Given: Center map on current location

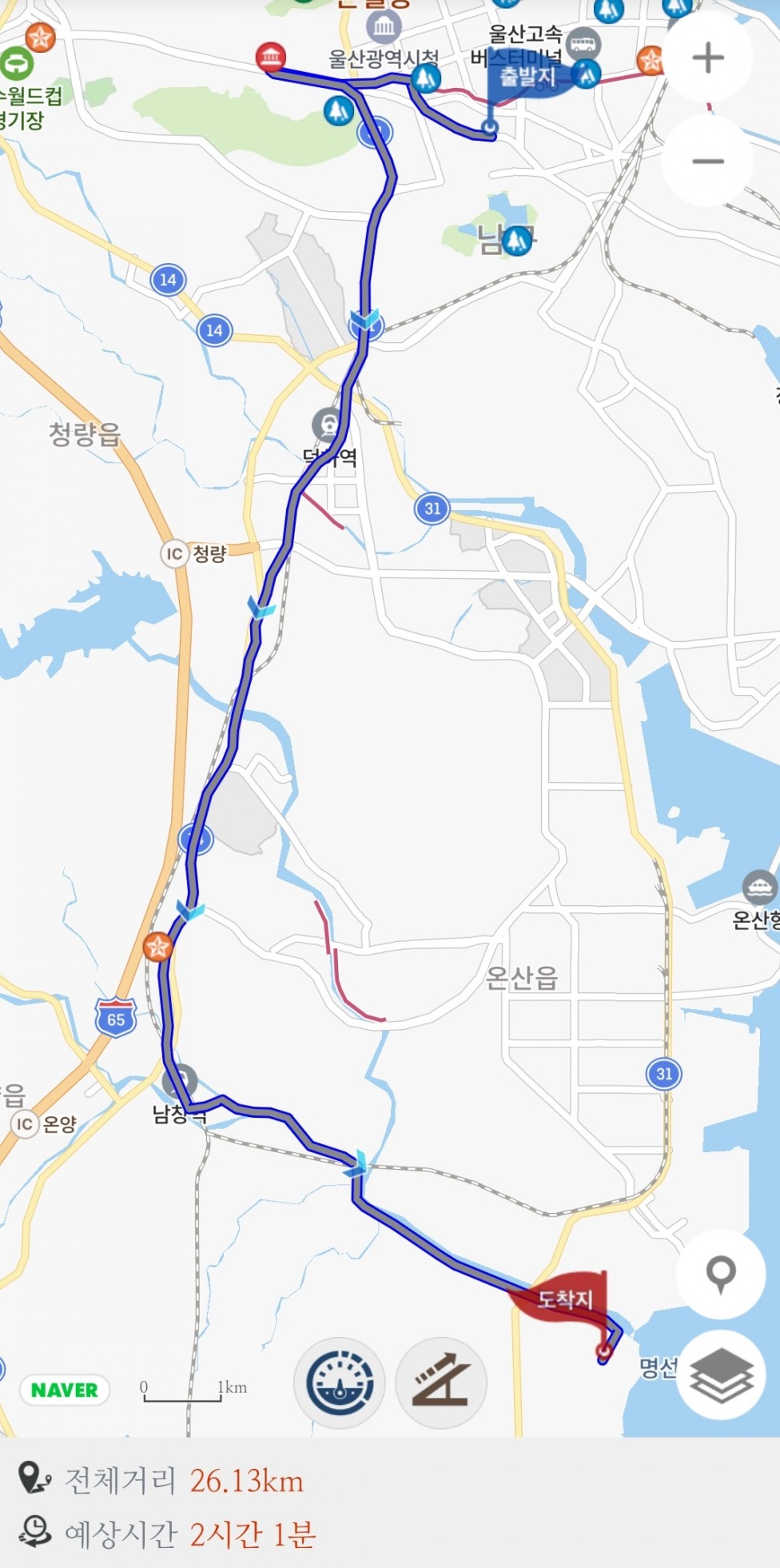Looking at the screenshot, I should pos(721,1274).
